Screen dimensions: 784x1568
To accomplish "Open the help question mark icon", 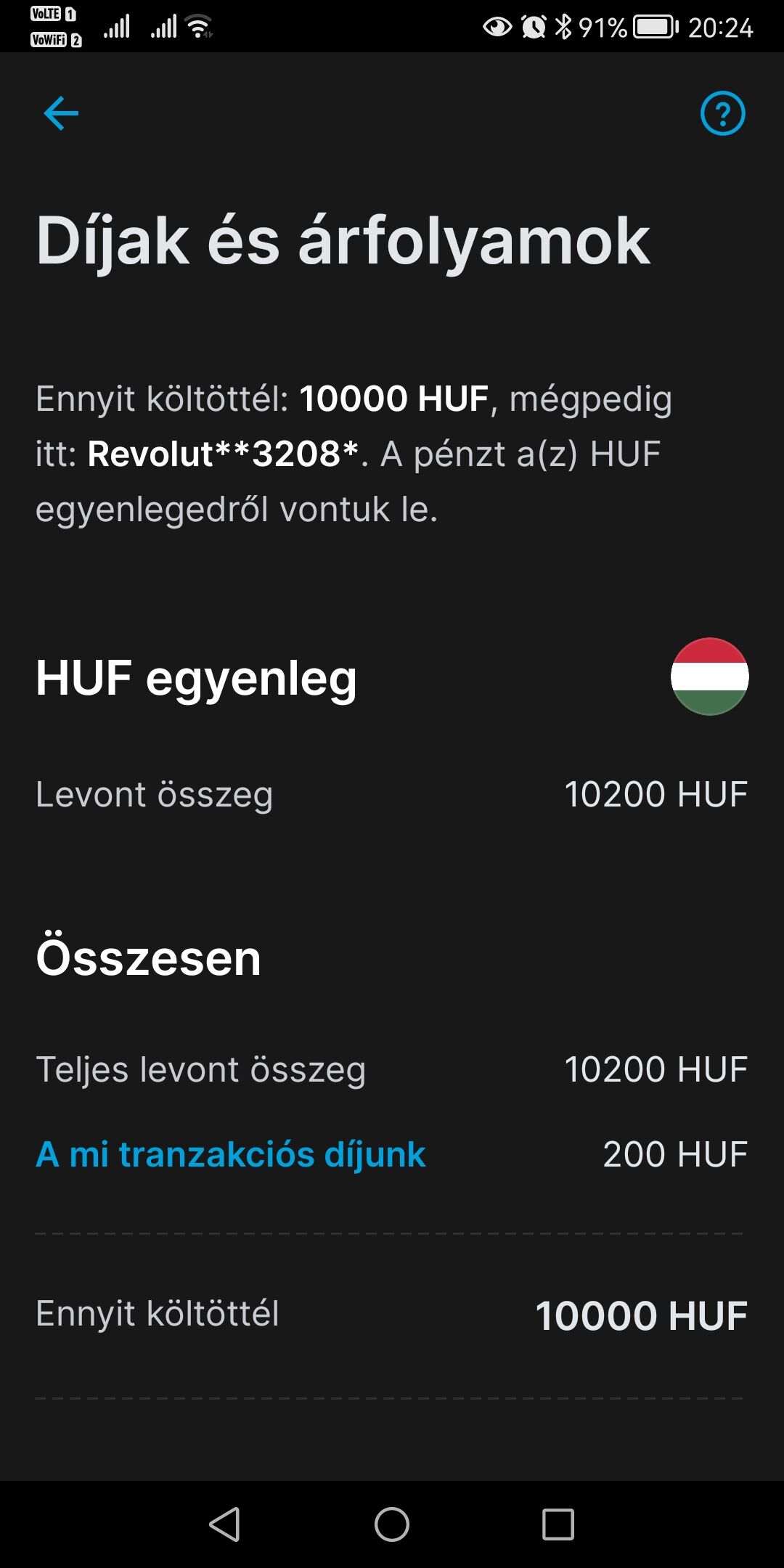I will (722, 113).
